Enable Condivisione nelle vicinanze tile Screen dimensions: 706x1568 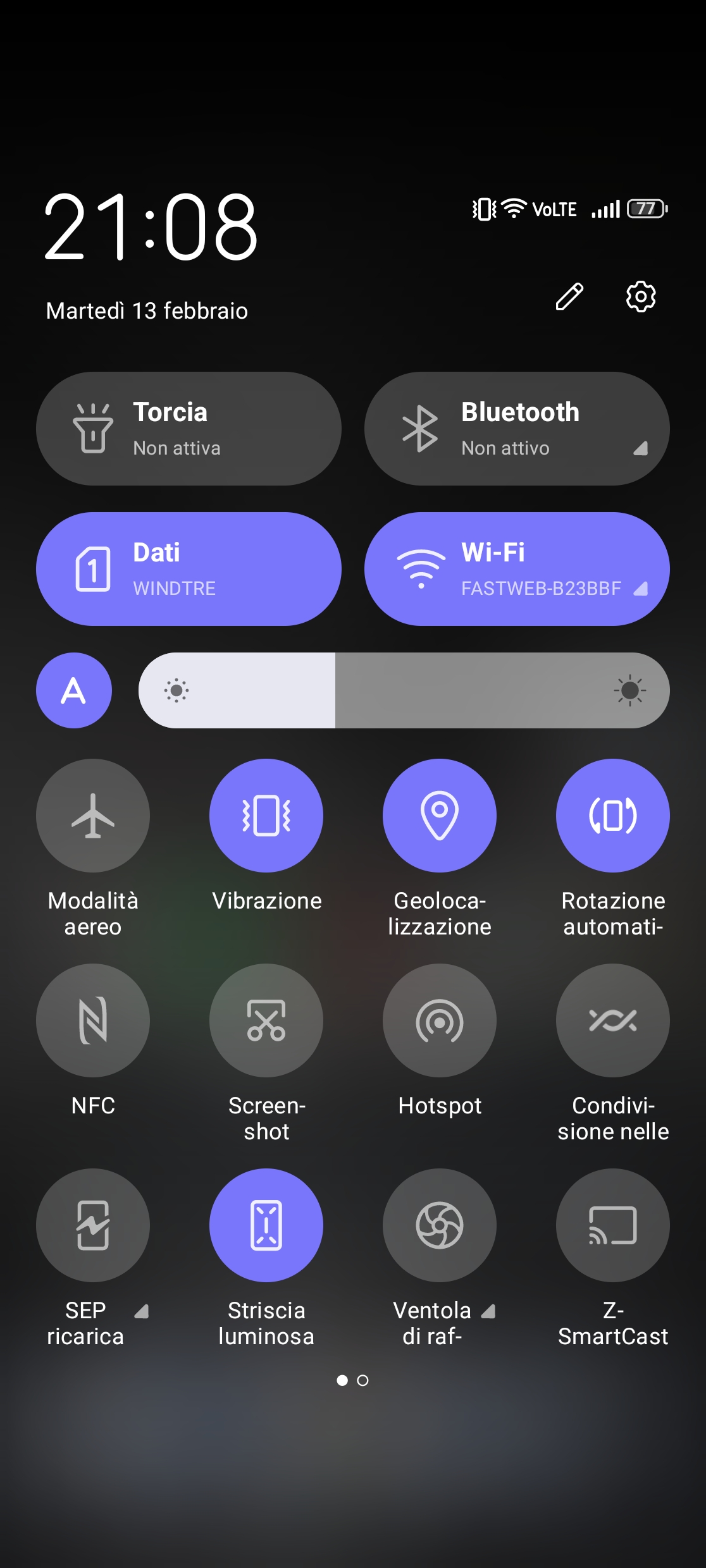click(x=612, y=1020)
